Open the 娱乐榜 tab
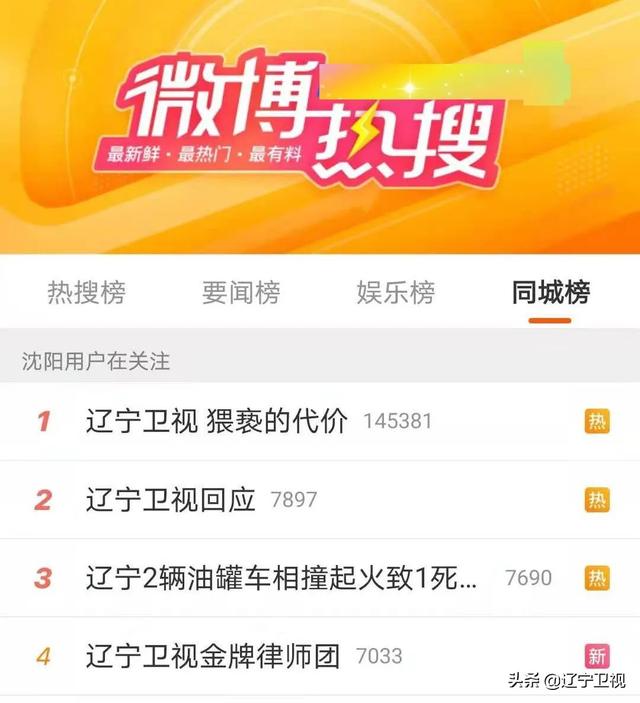Image resolution: width=640 pixels, height=703 pixels. 396,292
